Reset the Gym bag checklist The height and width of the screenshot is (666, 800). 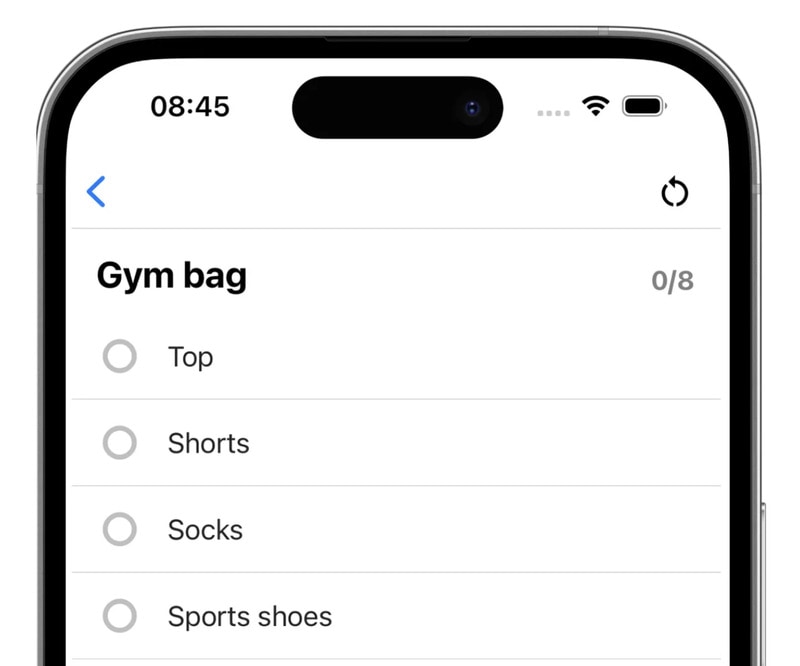675,192
